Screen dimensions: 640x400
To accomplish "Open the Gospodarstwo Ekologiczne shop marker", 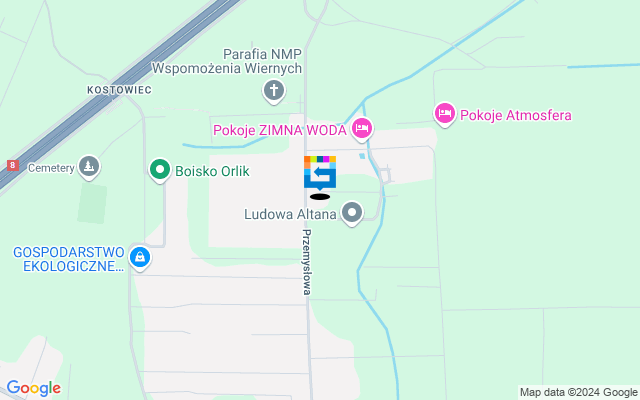I will tap(139, 259).
